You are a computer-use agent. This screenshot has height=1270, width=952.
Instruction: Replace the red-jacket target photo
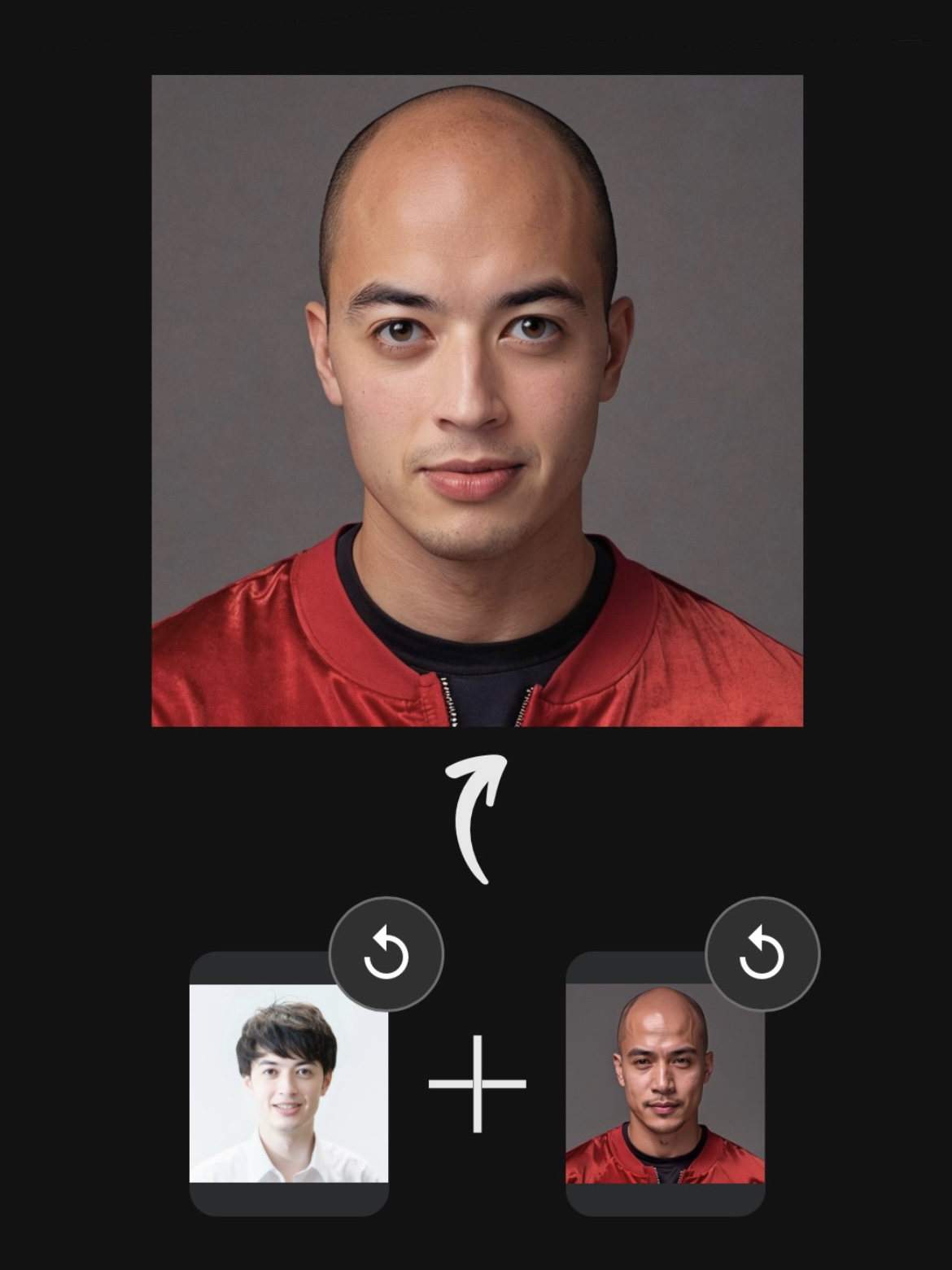[x=762, y=954]
